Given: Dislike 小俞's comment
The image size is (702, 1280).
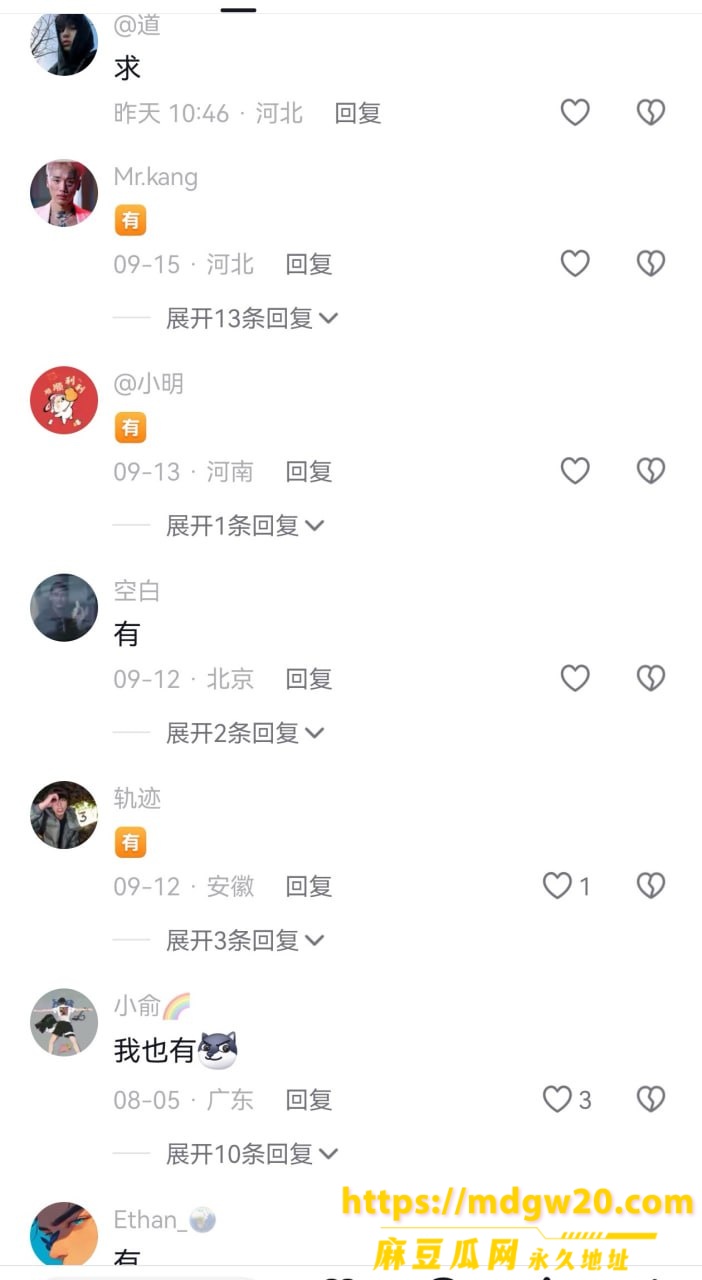Looking at the screenshot, I should coord(651,1099).
